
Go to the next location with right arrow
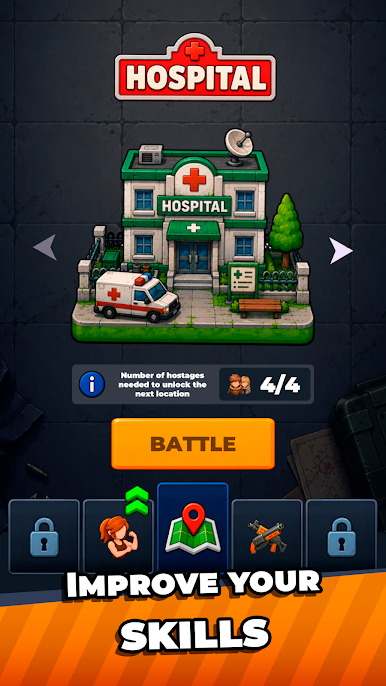pos(340,250)
